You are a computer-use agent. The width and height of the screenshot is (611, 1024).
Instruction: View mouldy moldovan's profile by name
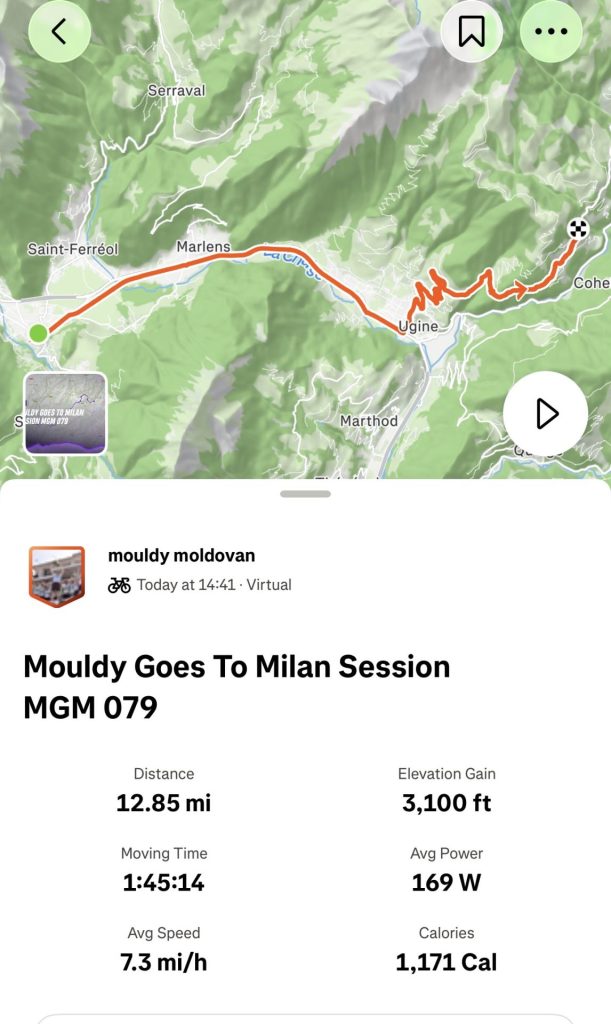click(181, 556)
